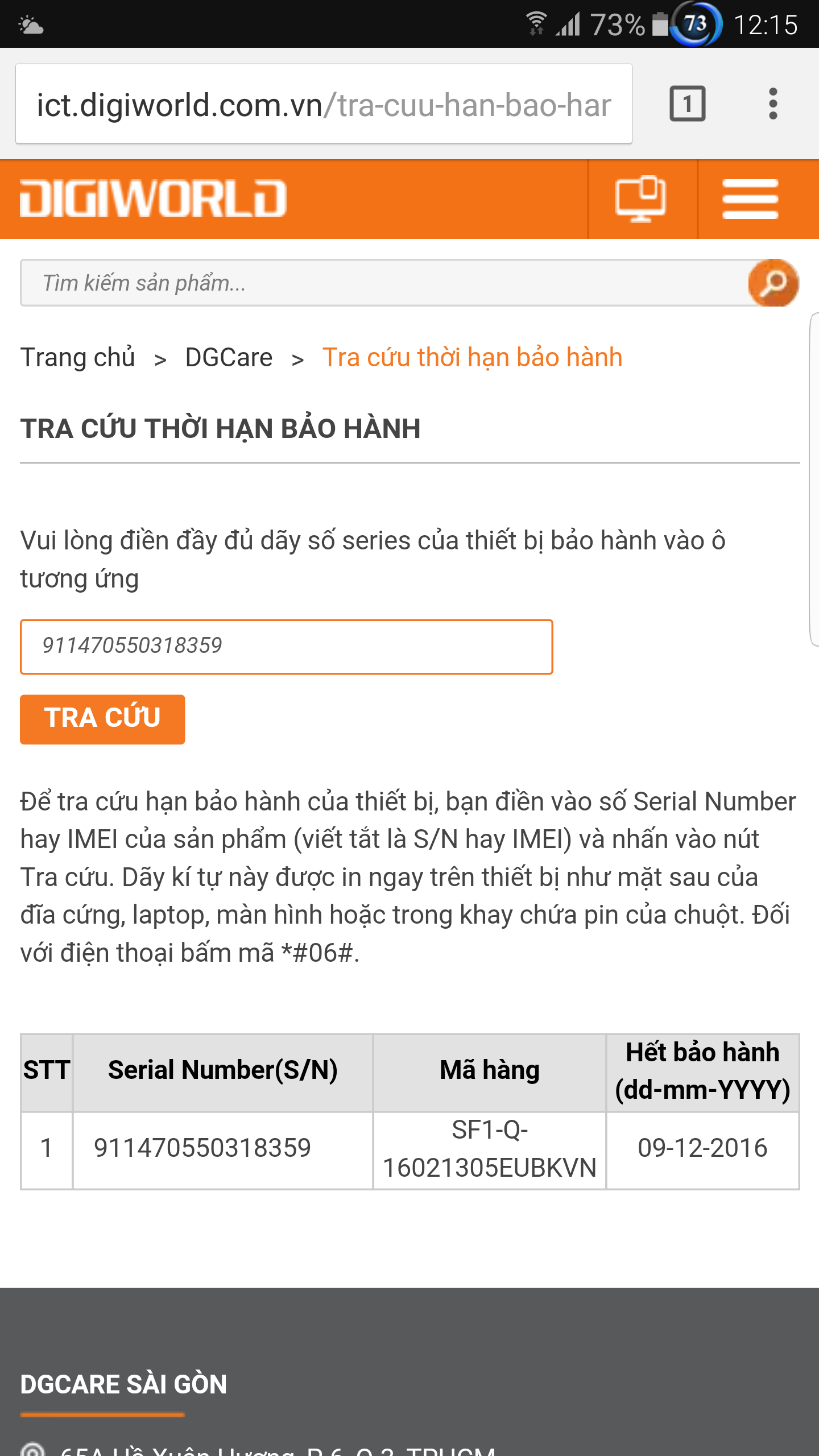This screenshot has height=1456, width=819.
Task: Open the browser overflow menu
Action: pos(772,104)
